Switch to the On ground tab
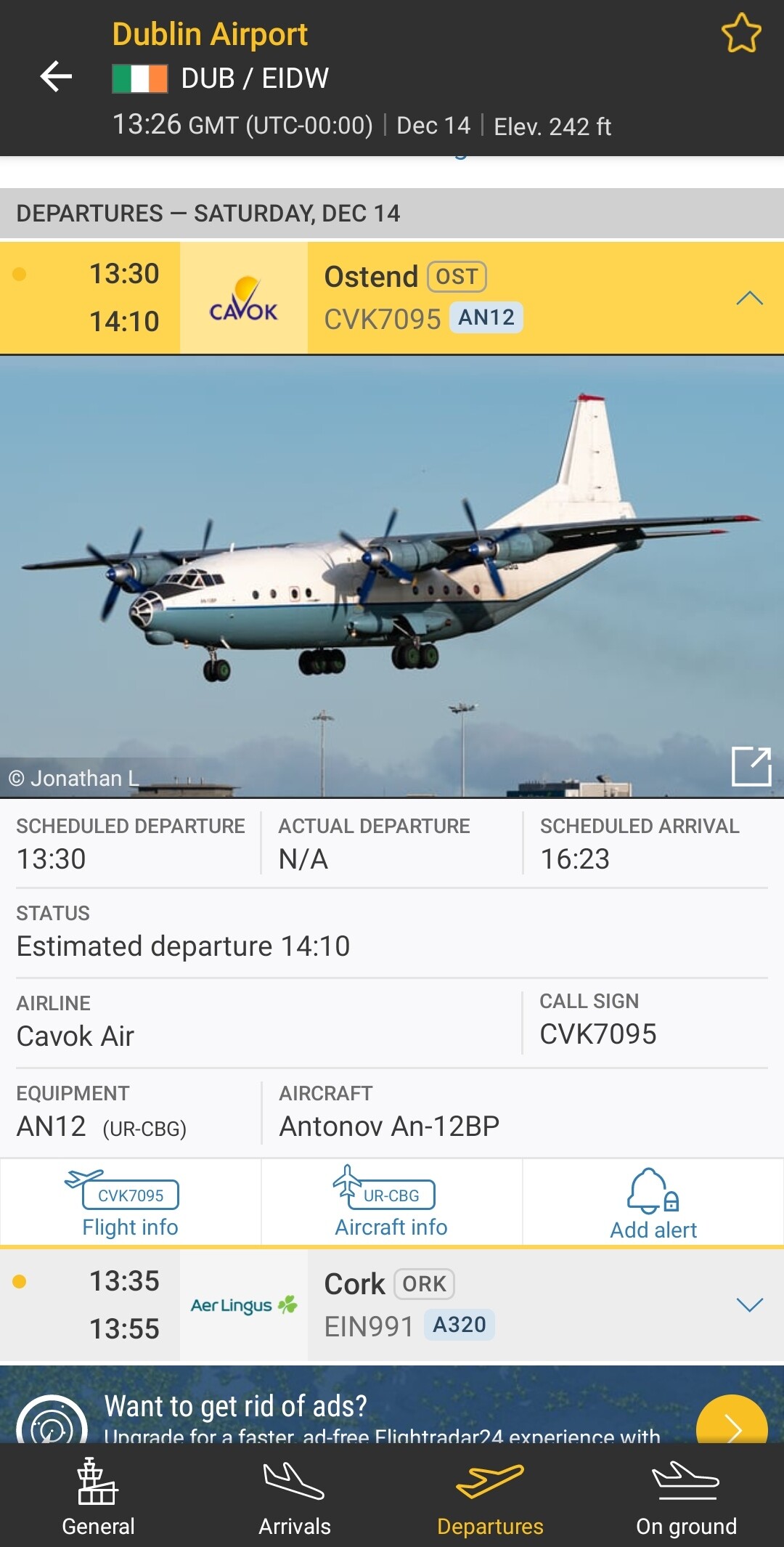Image resolution: width=784 pixels, height=1547 pixels. [686, 1496]
